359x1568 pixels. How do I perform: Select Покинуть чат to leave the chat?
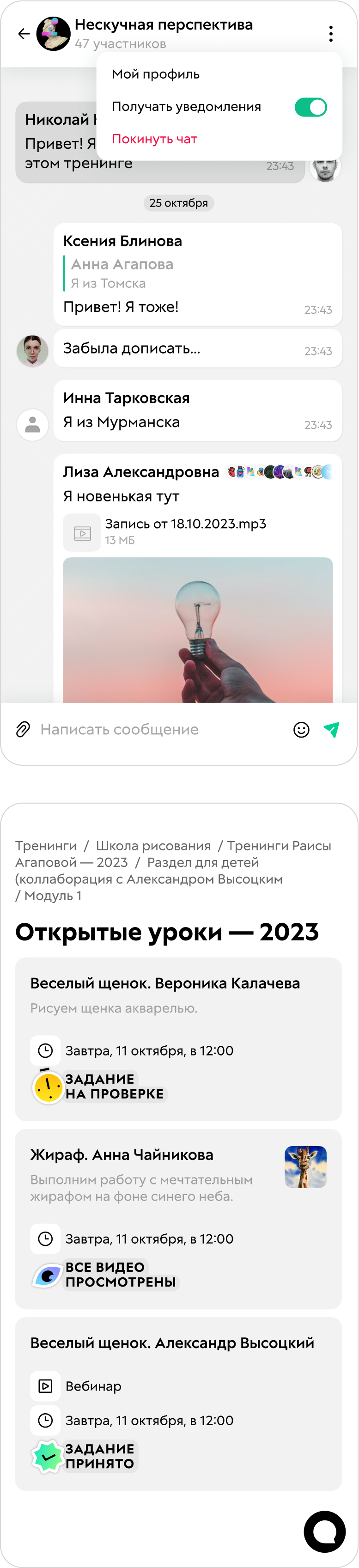tap(155, 139)
